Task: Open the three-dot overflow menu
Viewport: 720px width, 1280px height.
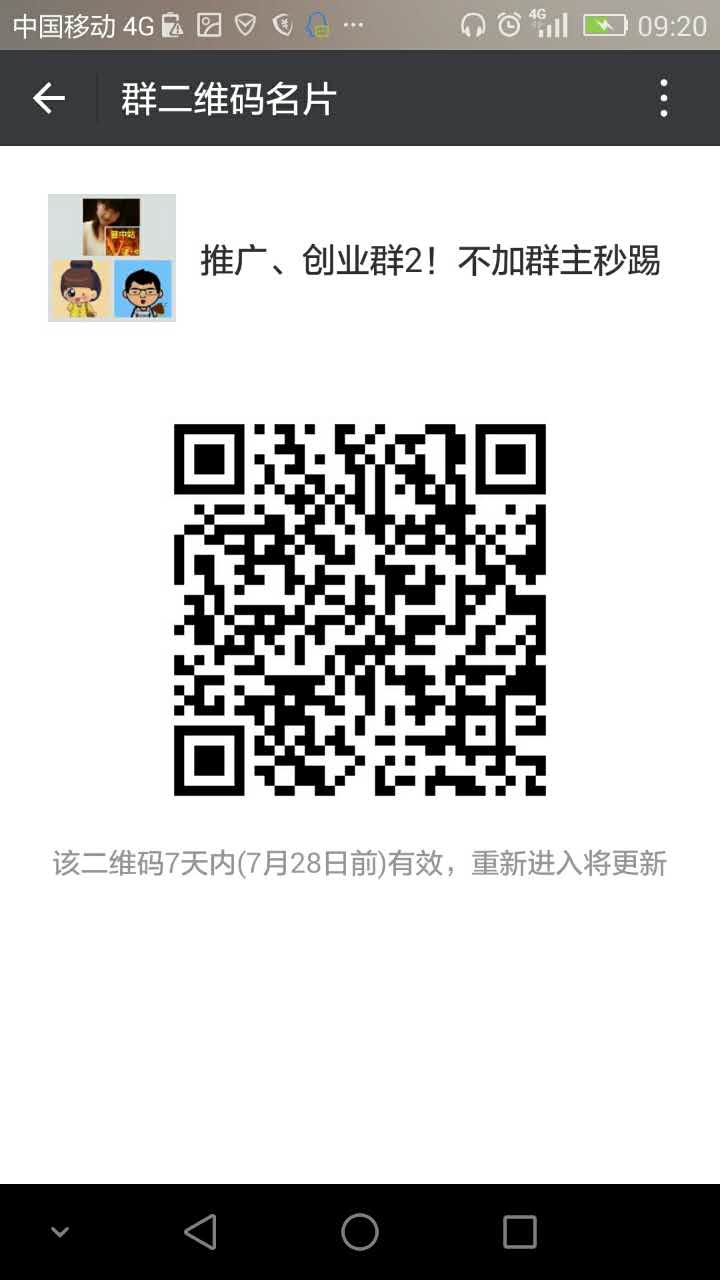Action: point(663,98)
